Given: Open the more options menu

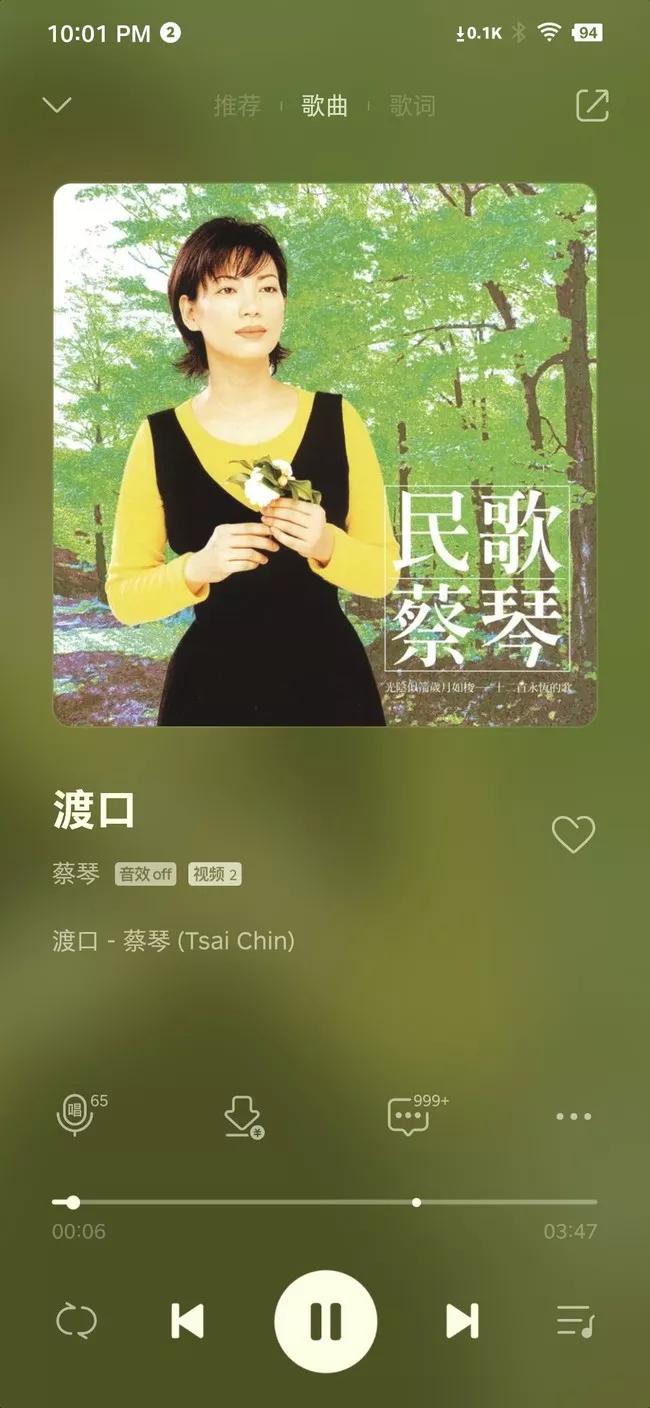Looking at the screenshot, I should 573,1117.
